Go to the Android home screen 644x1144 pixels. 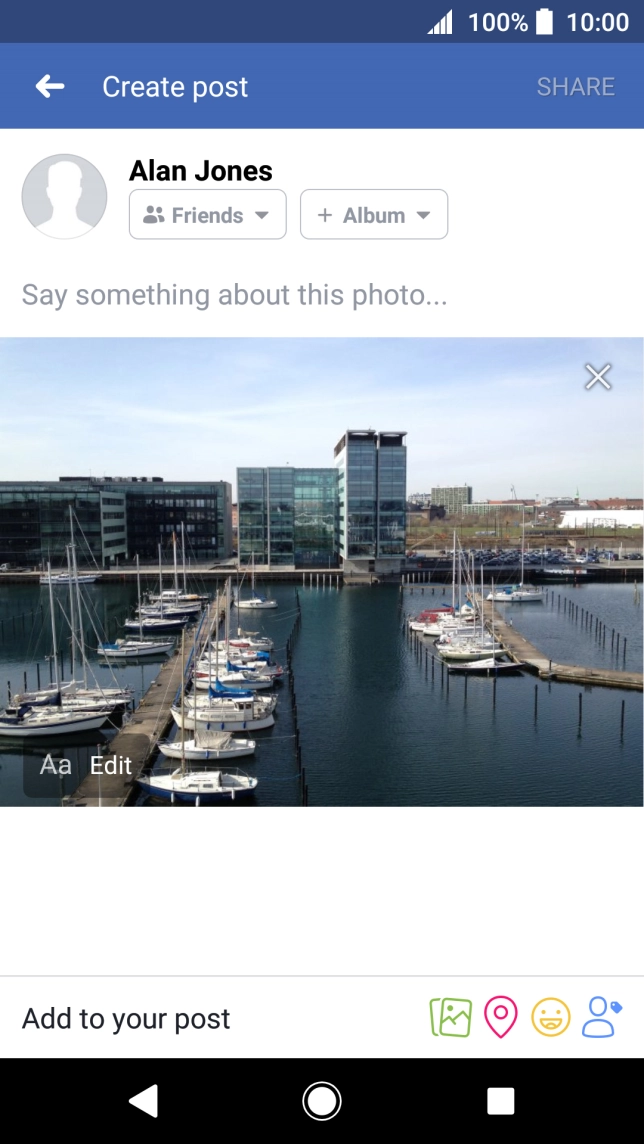(322, 1101)
